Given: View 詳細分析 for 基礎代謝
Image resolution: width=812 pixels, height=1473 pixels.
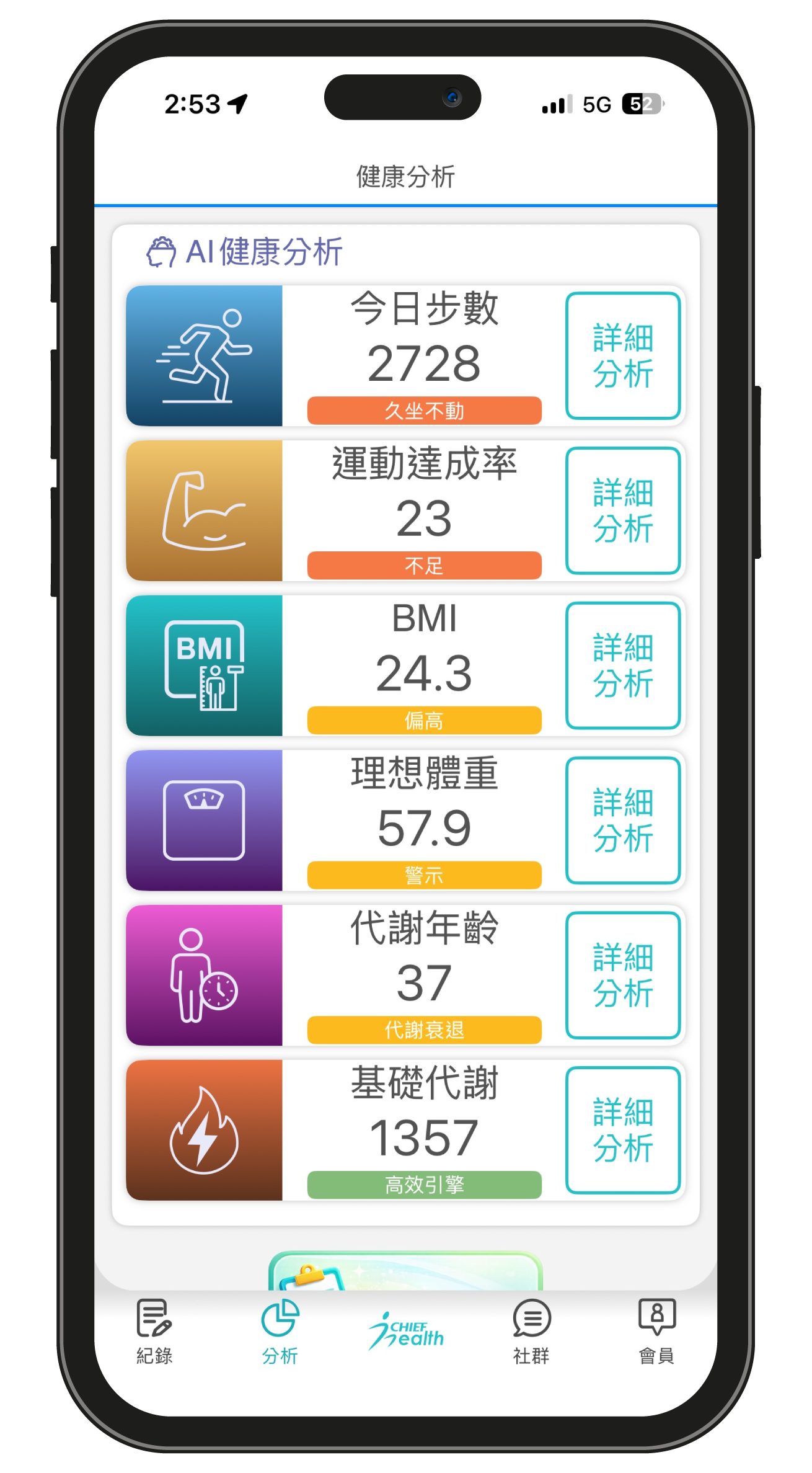Looking at the screenshot, I should point(623,1130).
